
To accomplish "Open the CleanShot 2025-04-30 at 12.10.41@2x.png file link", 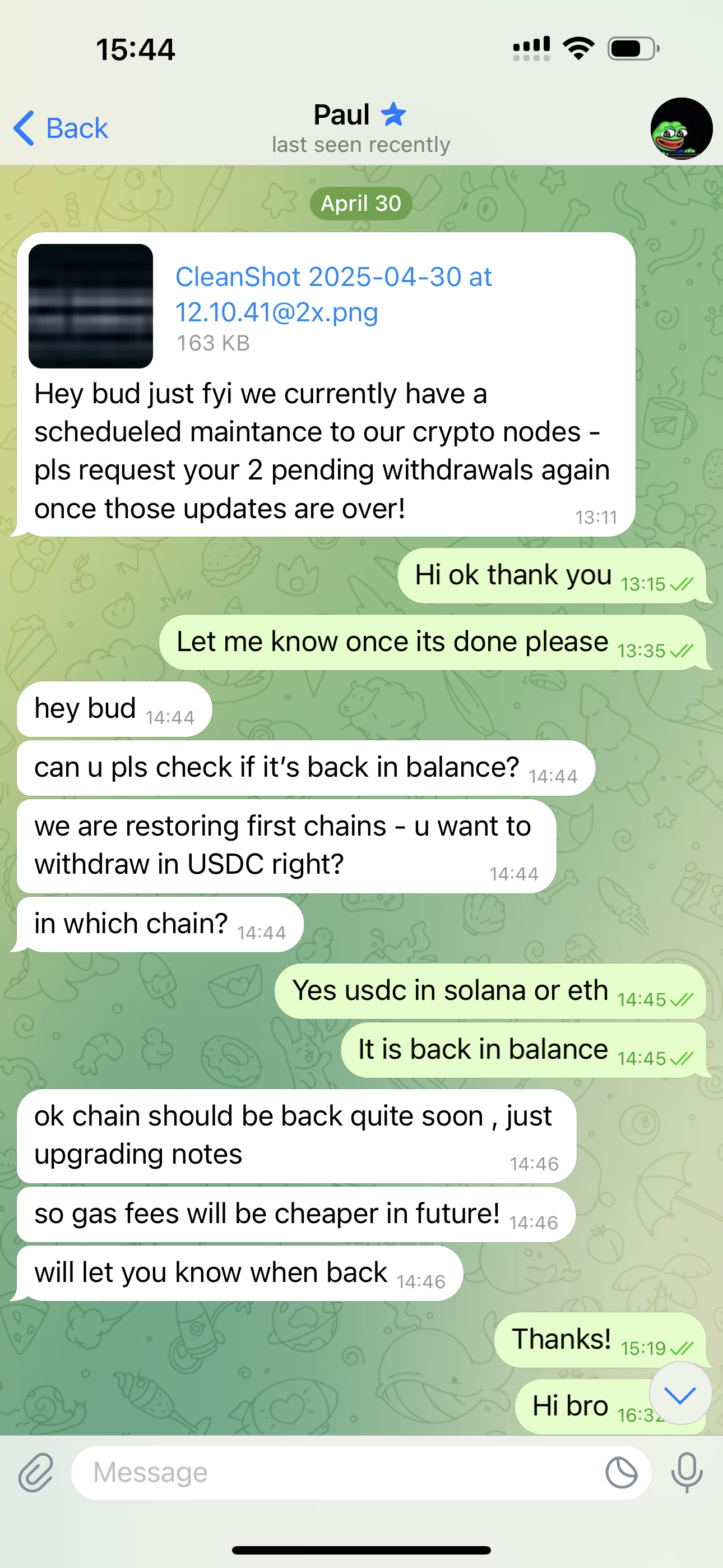I will (333, 294).
